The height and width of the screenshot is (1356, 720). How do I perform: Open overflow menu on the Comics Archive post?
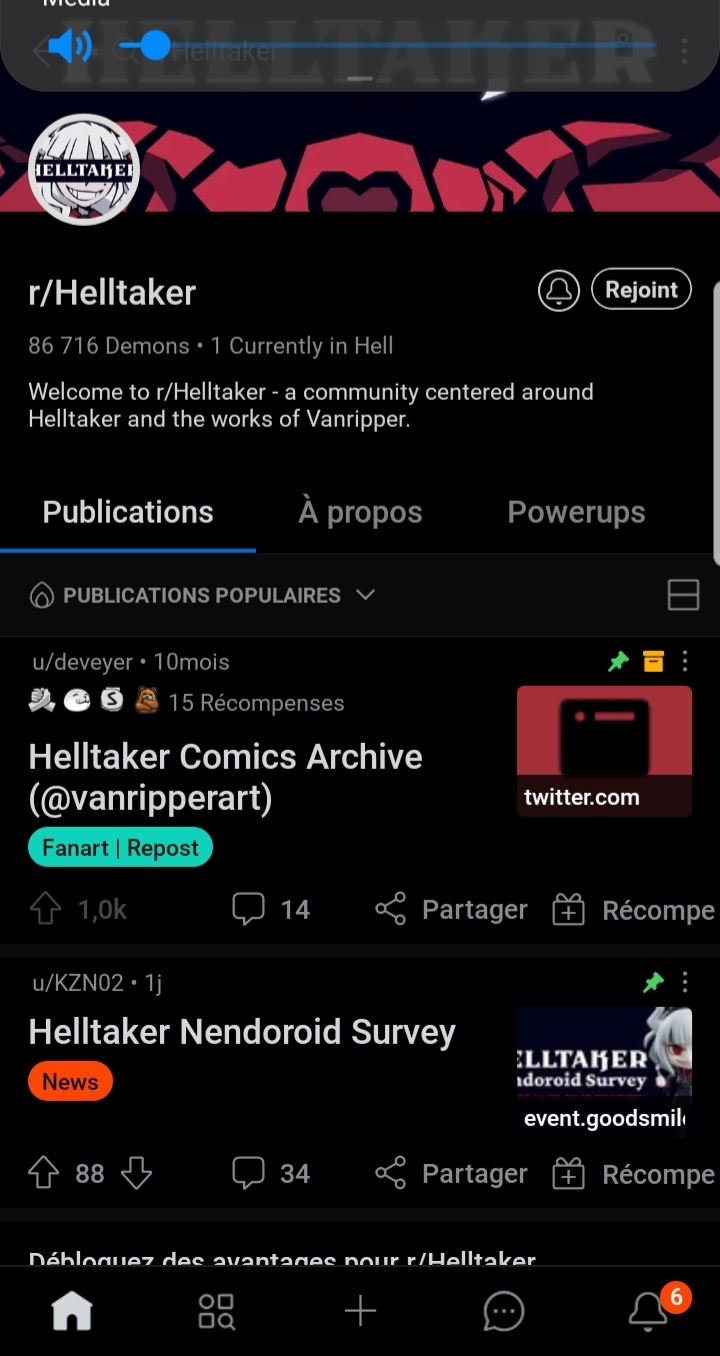685,661
